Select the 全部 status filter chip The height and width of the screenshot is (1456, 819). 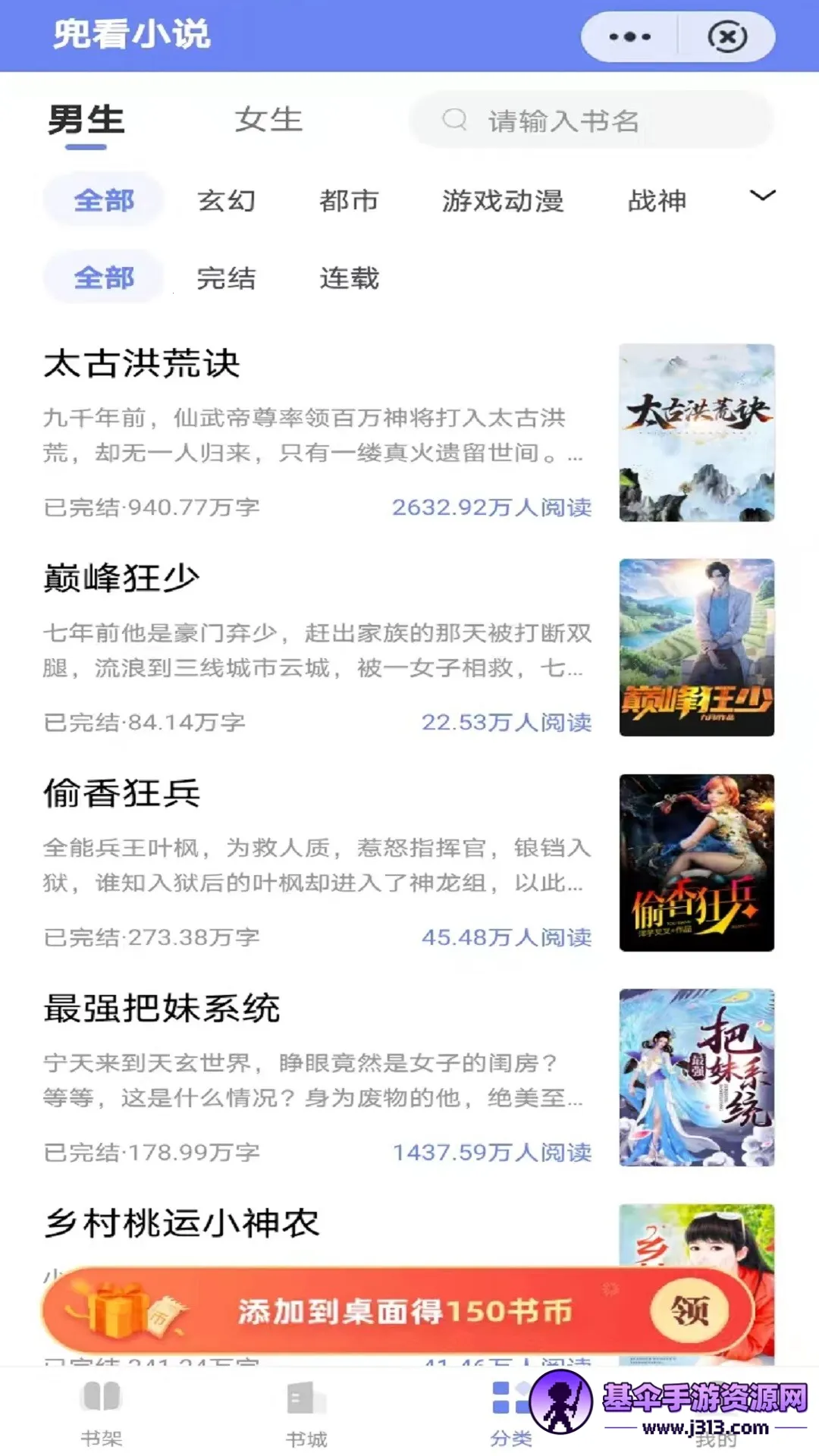click(x=104, y=278)
